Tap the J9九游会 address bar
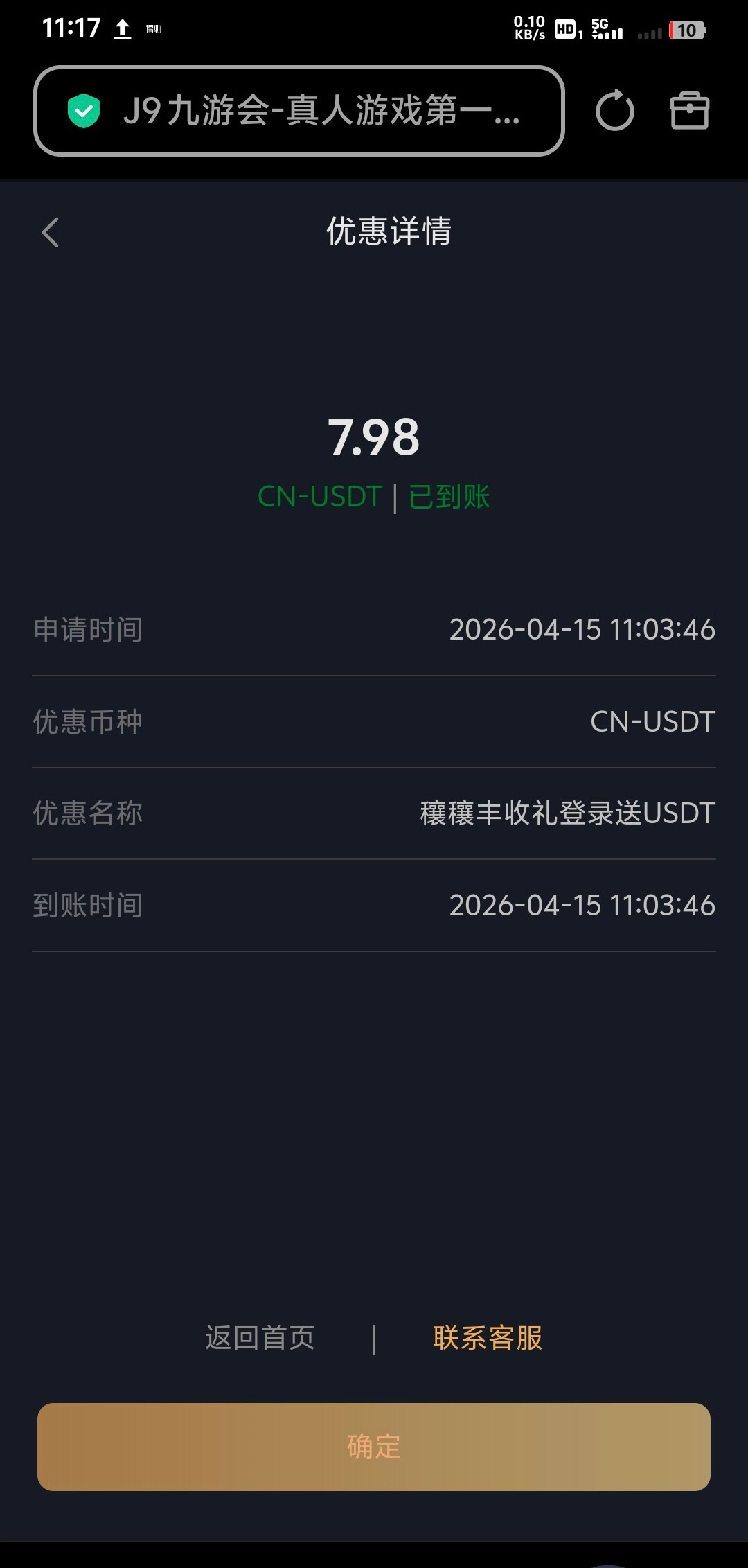 pyautogui.click(x=299, y=111)
